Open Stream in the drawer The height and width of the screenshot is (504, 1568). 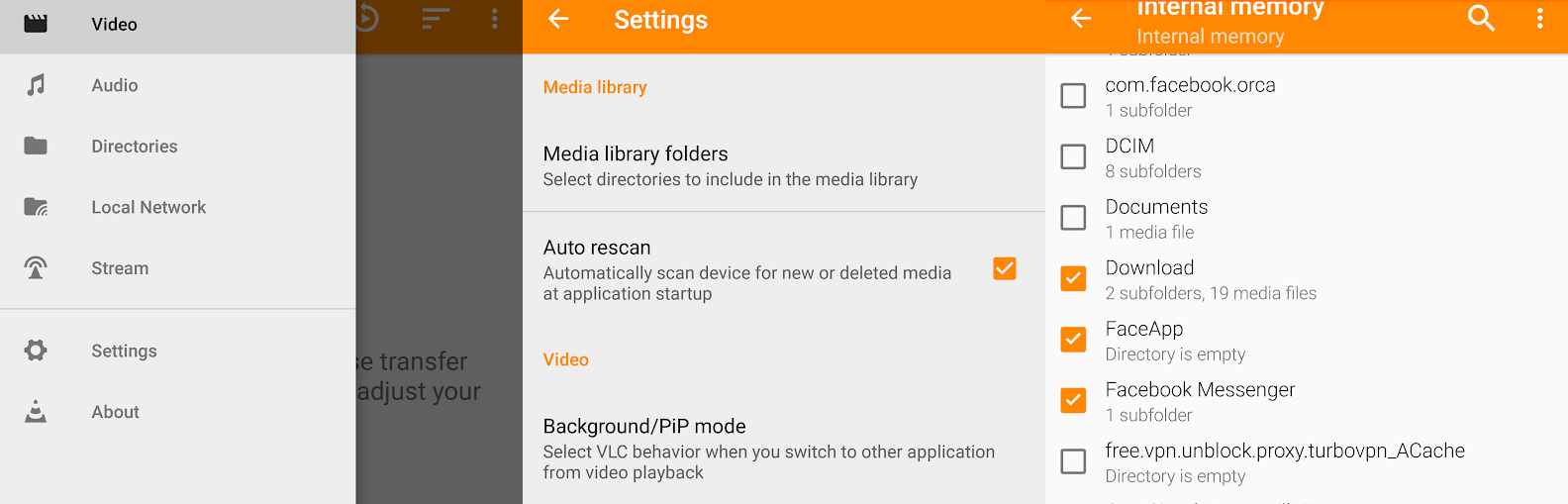120,268
